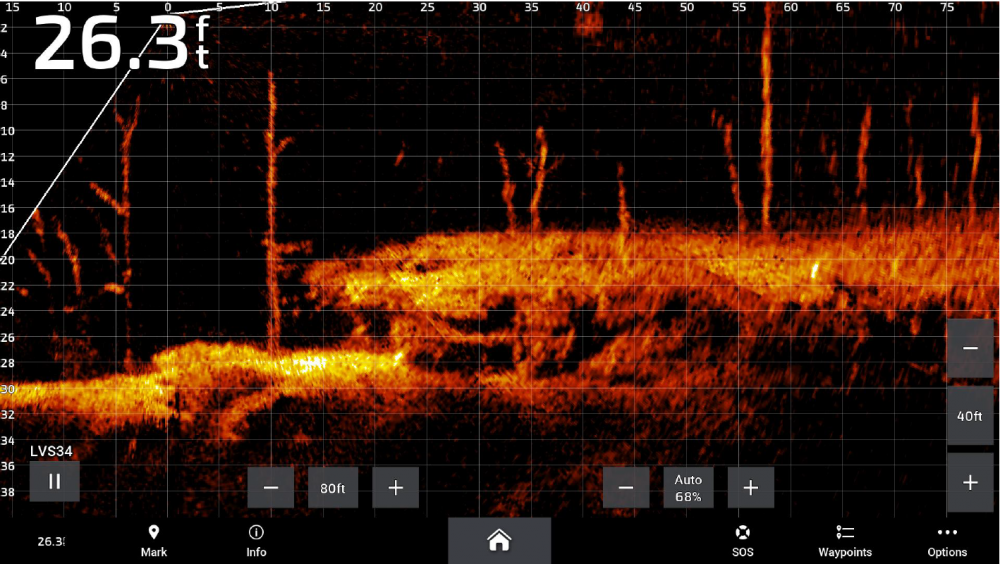
Task: Tap the Auto 68% gain button
Action: 688,487
